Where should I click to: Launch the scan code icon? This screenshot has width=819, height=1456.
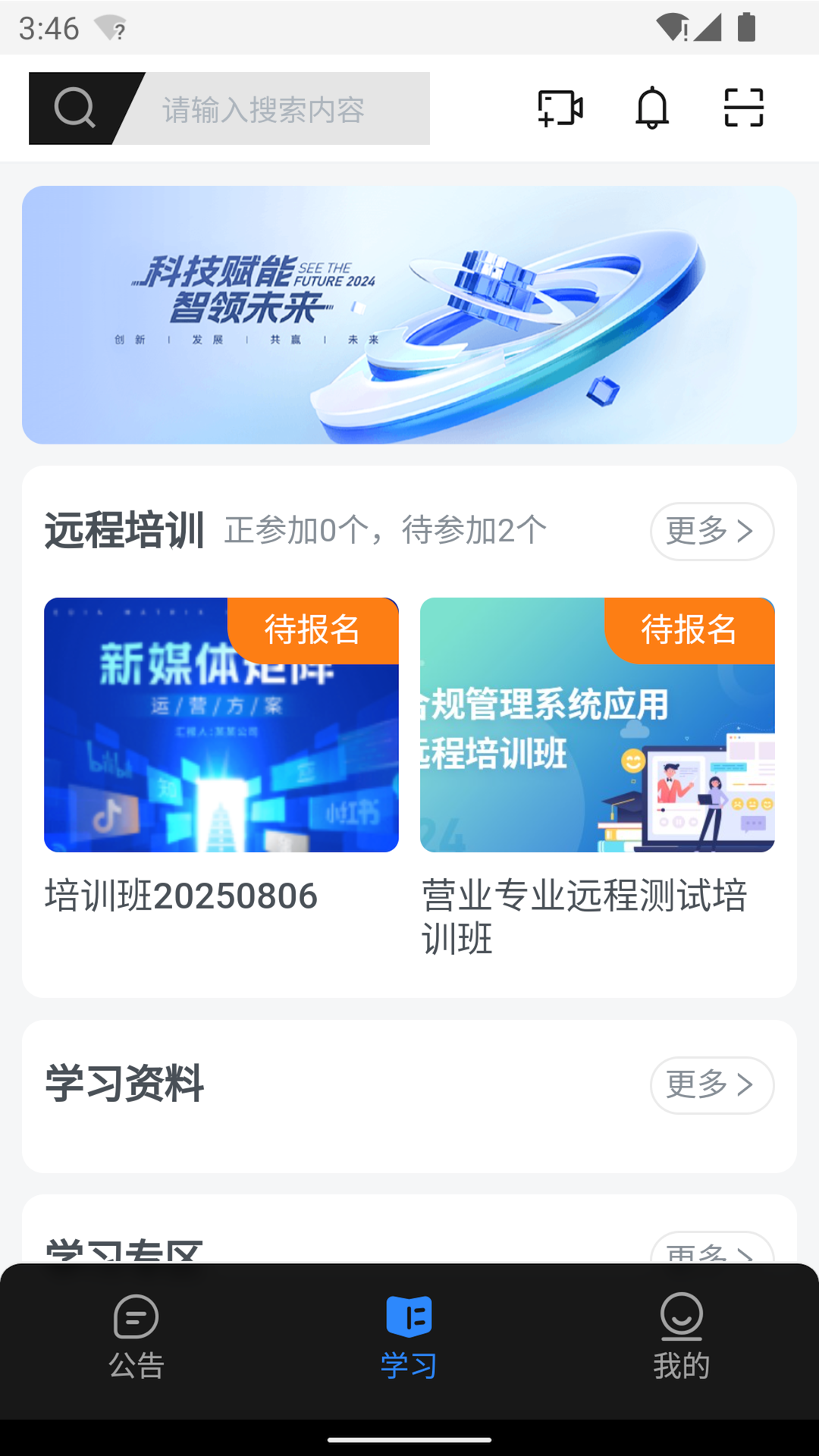tap(743, 108)
